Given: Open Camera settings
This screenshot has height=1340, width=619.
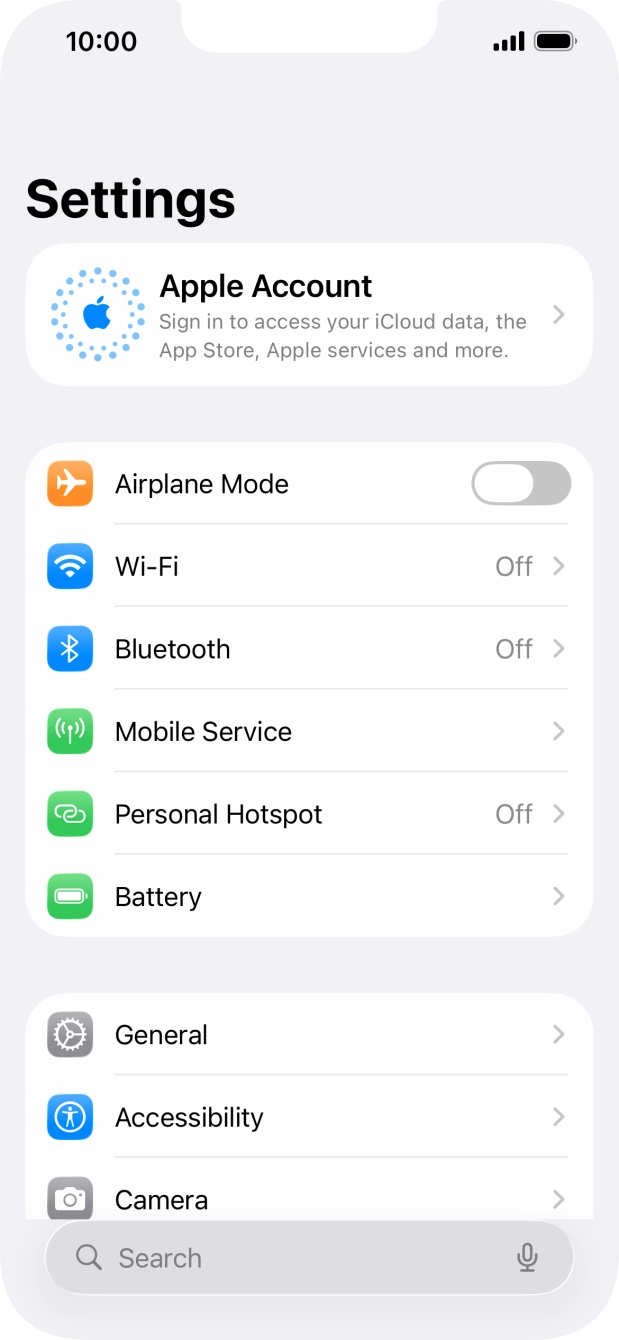Looking at the screenshot, I should [308, 1198].
